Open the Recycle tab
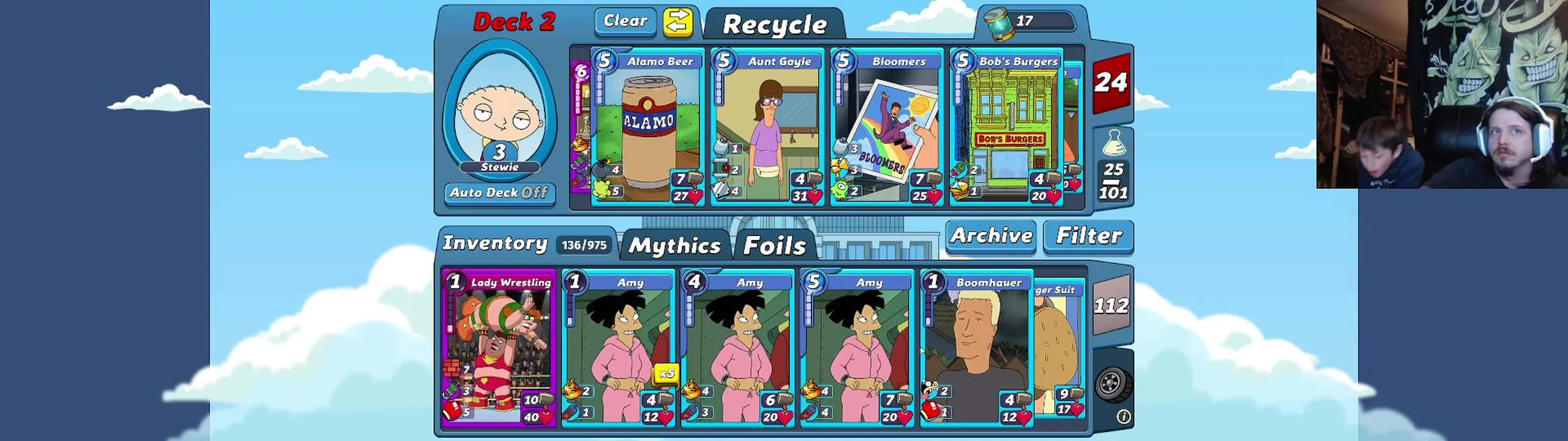 (774, 25)
